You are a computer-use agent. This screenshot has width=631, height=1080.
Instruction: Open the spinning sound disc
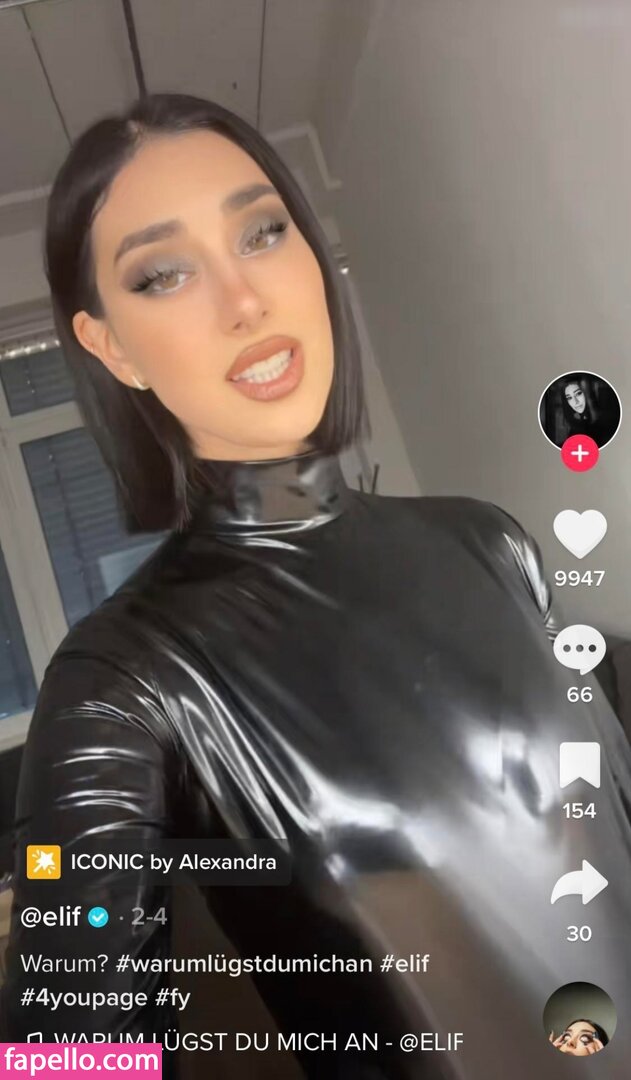tap(579, 1018)
